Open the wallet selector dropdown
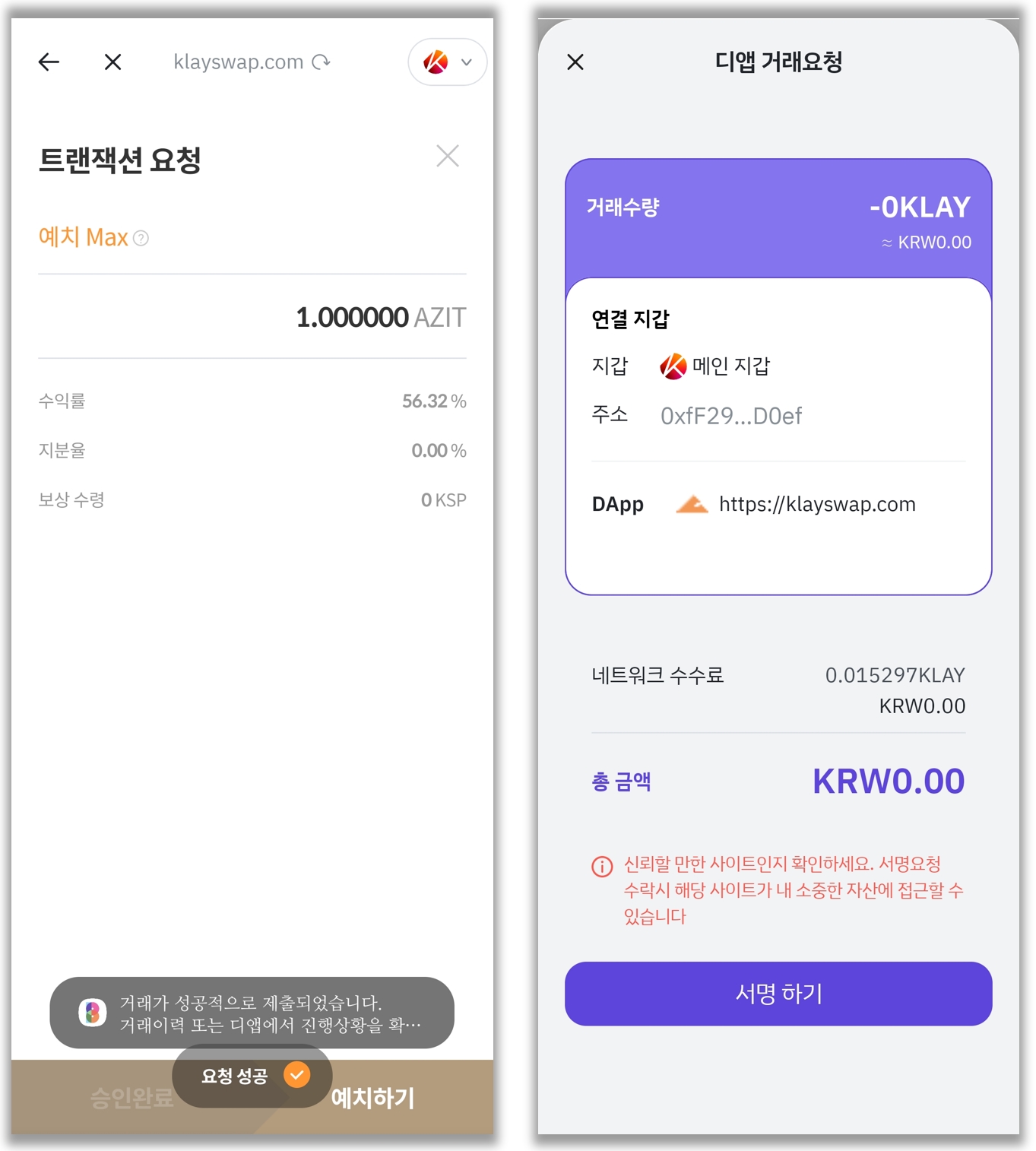 point(448,62)
